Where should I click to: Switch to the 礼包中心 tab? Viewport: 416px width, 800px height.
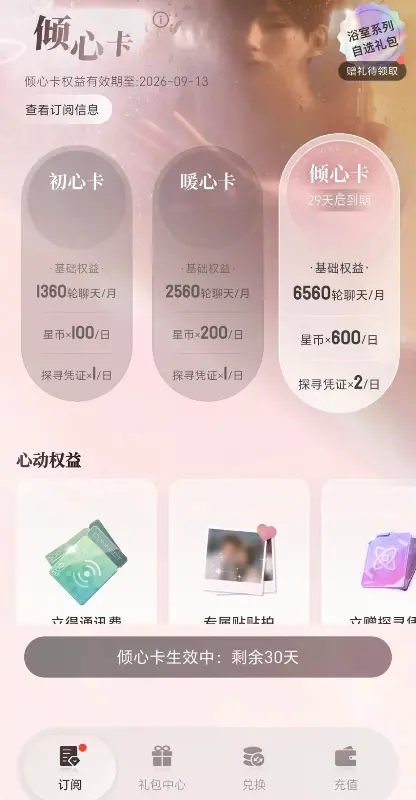click(162, 768)
